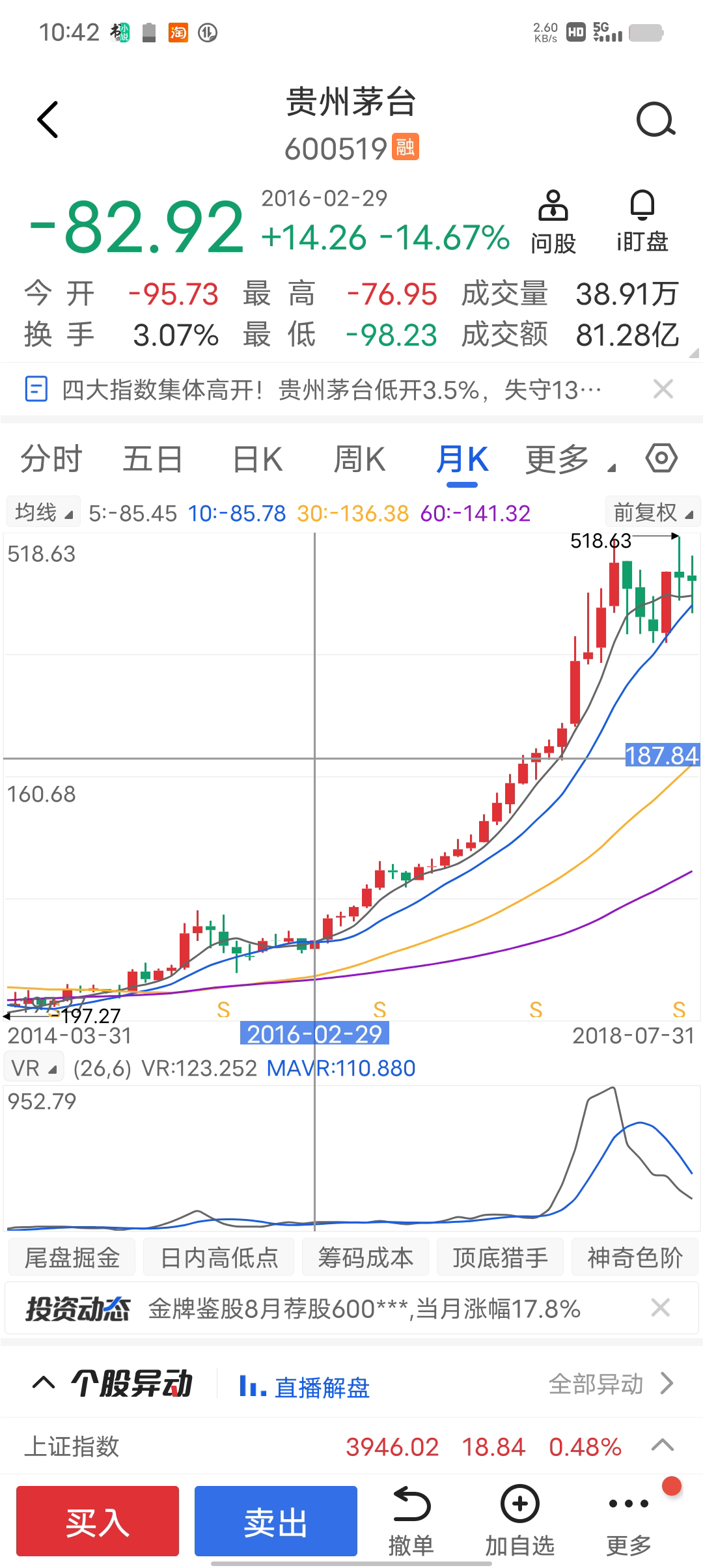Close the 投资动态 promotion banner
The height and width of the screenshot is (1568, 703).
click(660, 1308)
